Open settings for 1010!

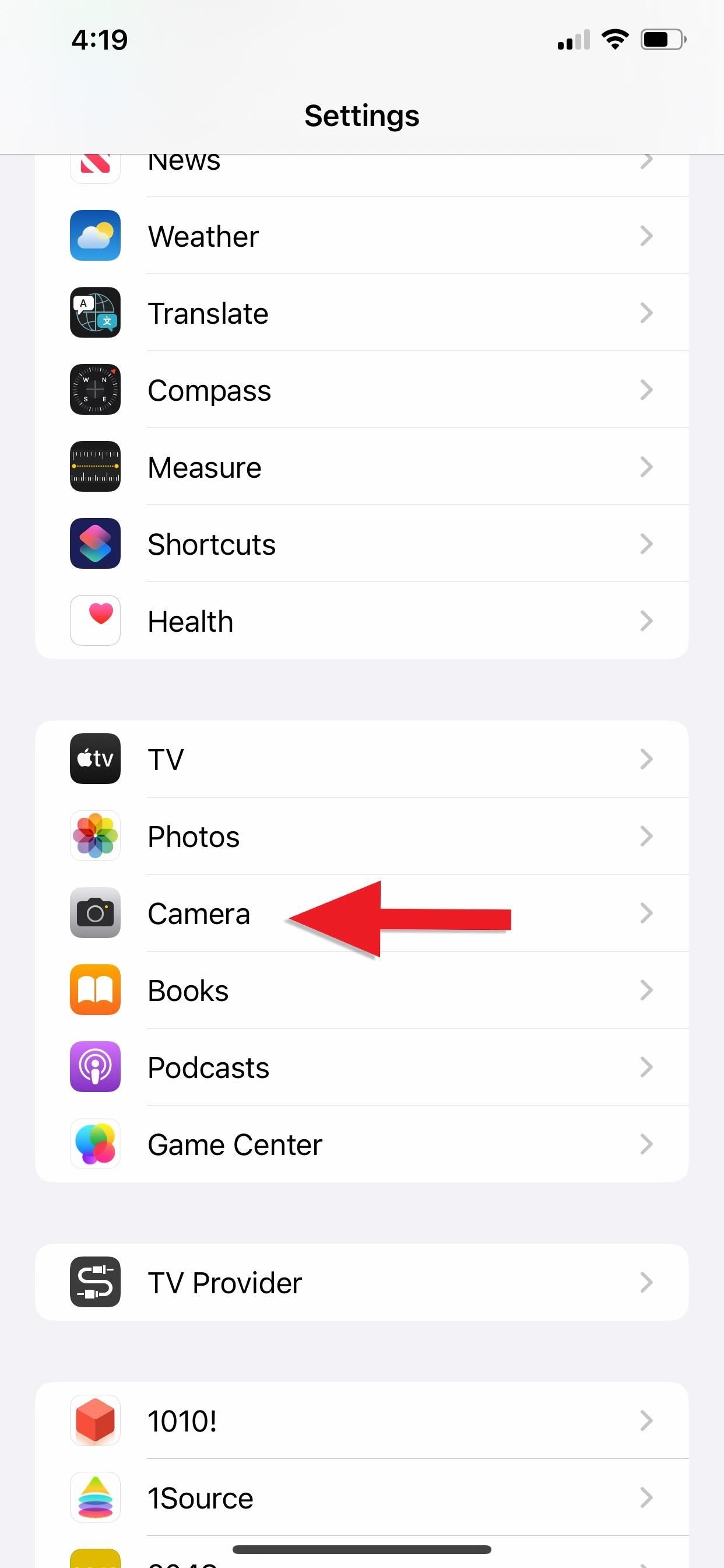[362, 1420]
